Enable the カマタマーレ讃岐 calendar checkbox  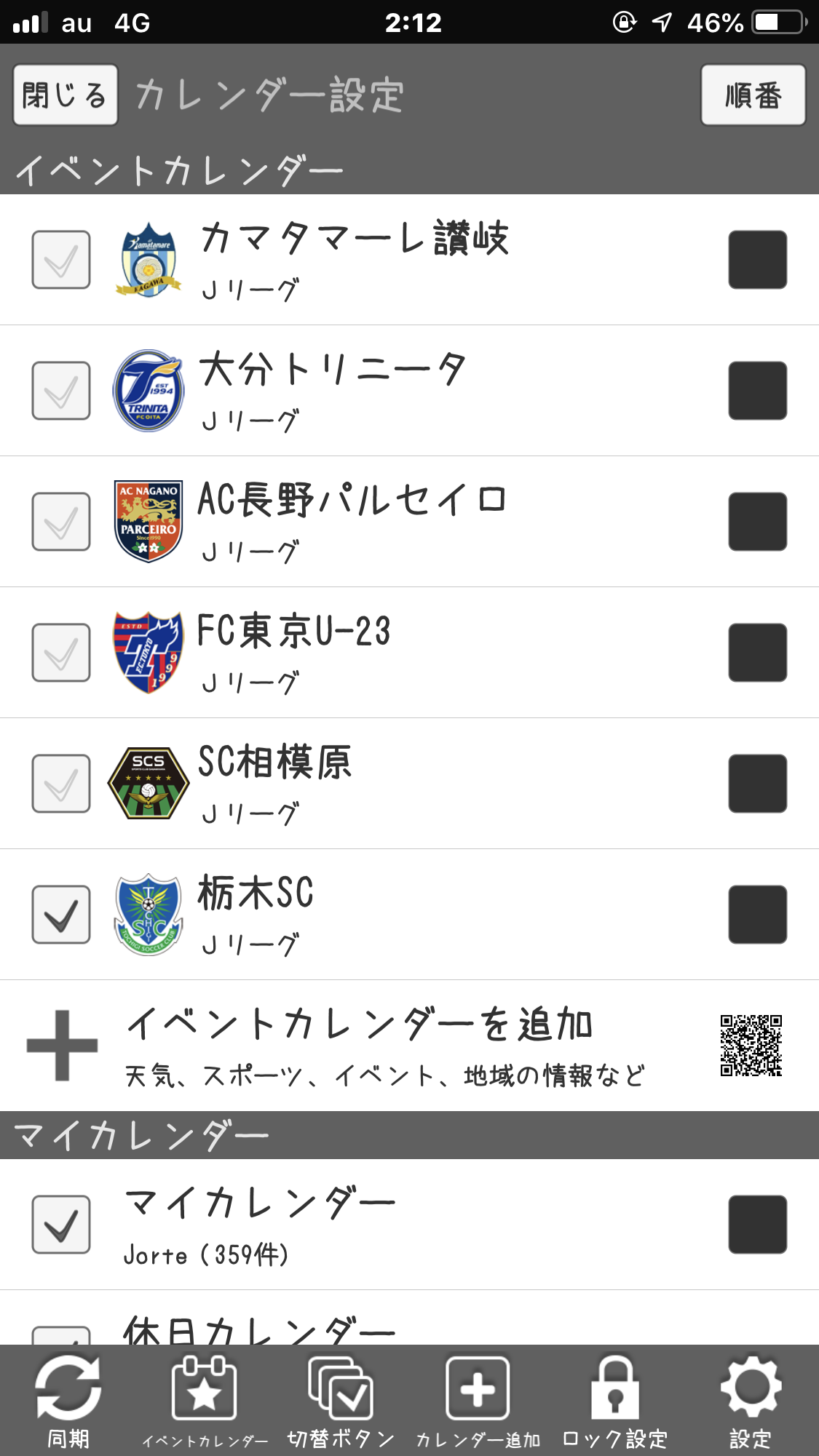click(x=61, y=260)
